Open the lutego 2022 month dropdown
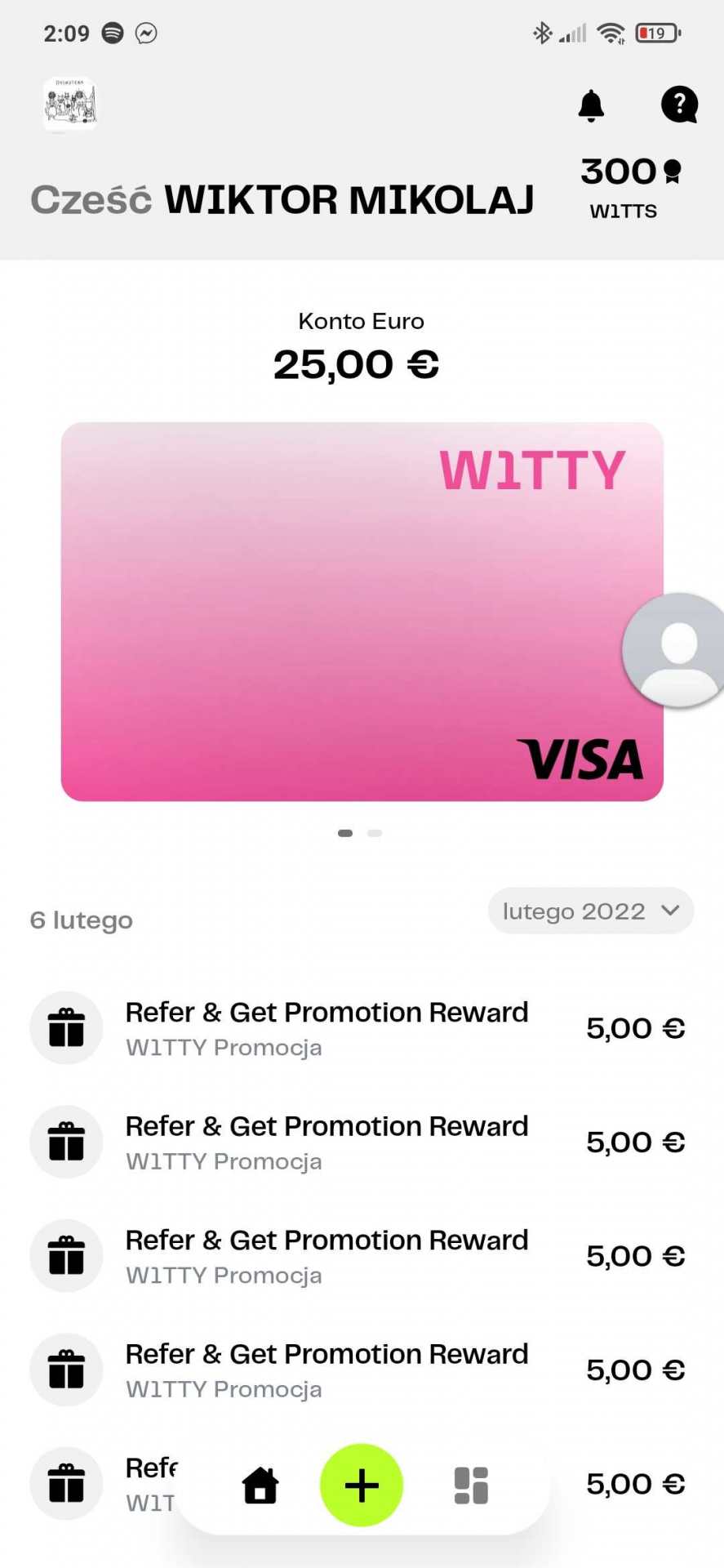The image size is (724, 1568). coord(590,911)
